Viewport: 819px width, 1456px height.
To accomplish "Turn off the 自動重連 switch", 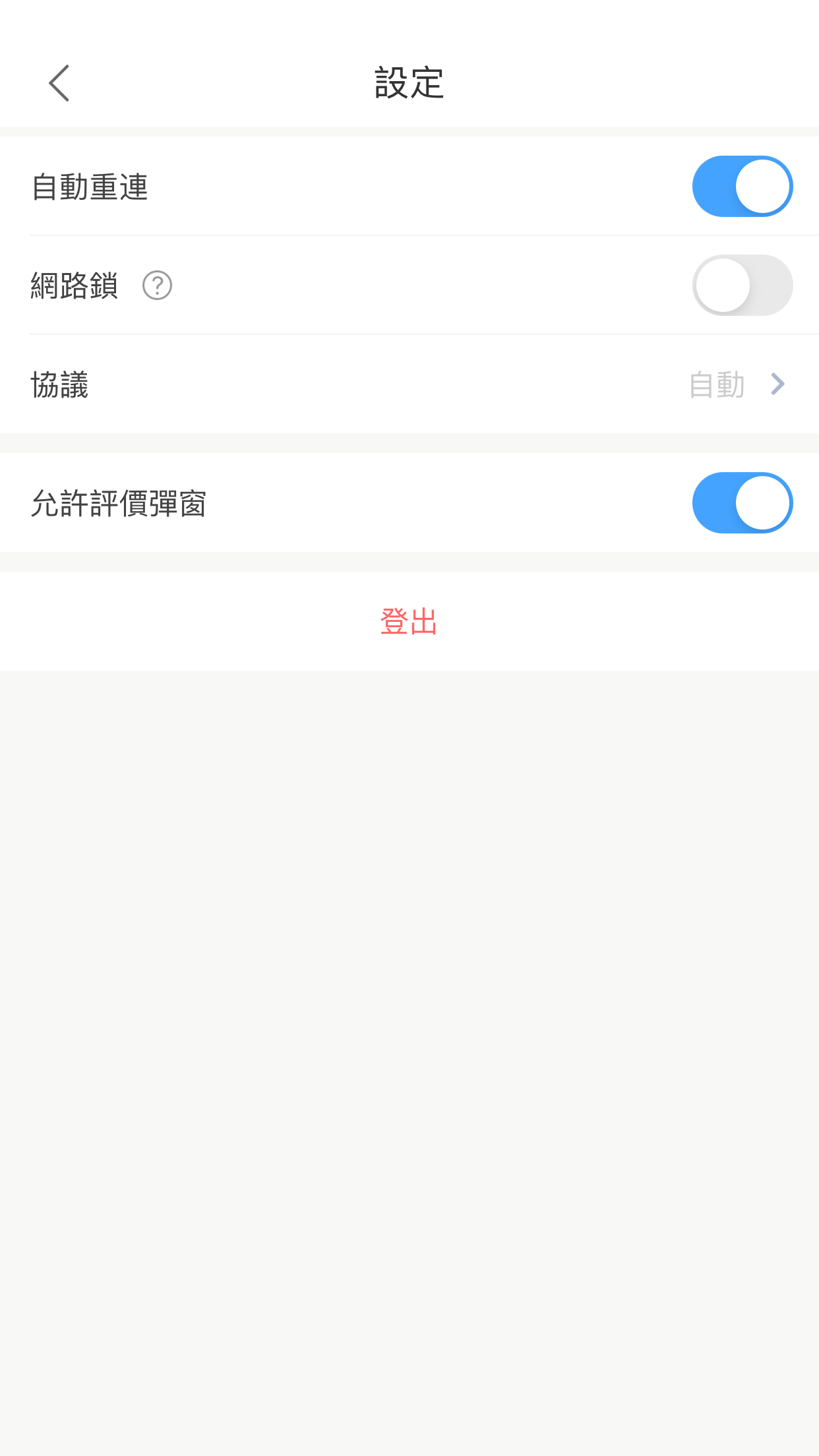I will [x=743, y=186].
